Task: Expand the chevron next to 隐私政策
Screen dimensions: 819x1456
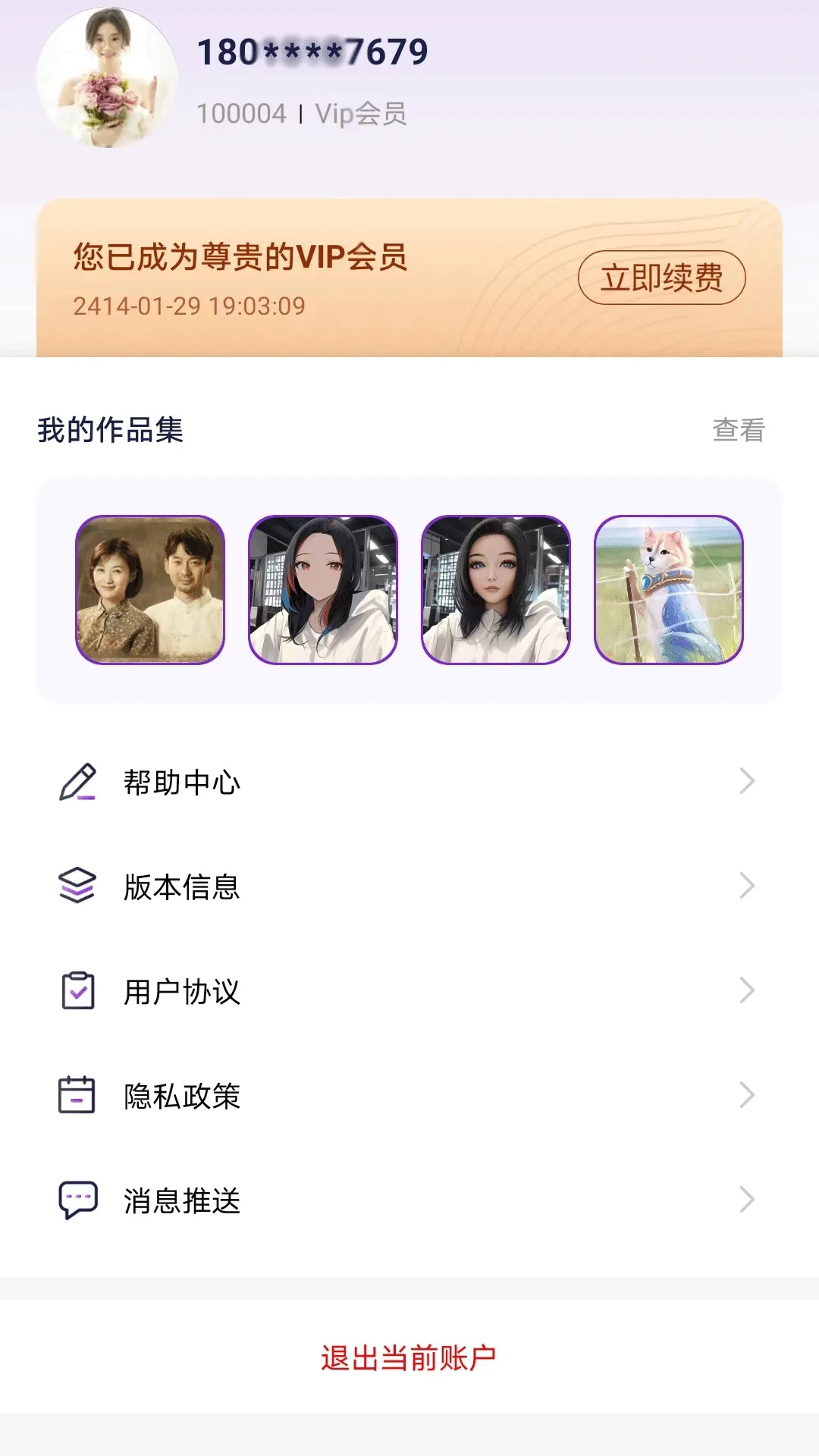Action: (x=748, y=1094)
